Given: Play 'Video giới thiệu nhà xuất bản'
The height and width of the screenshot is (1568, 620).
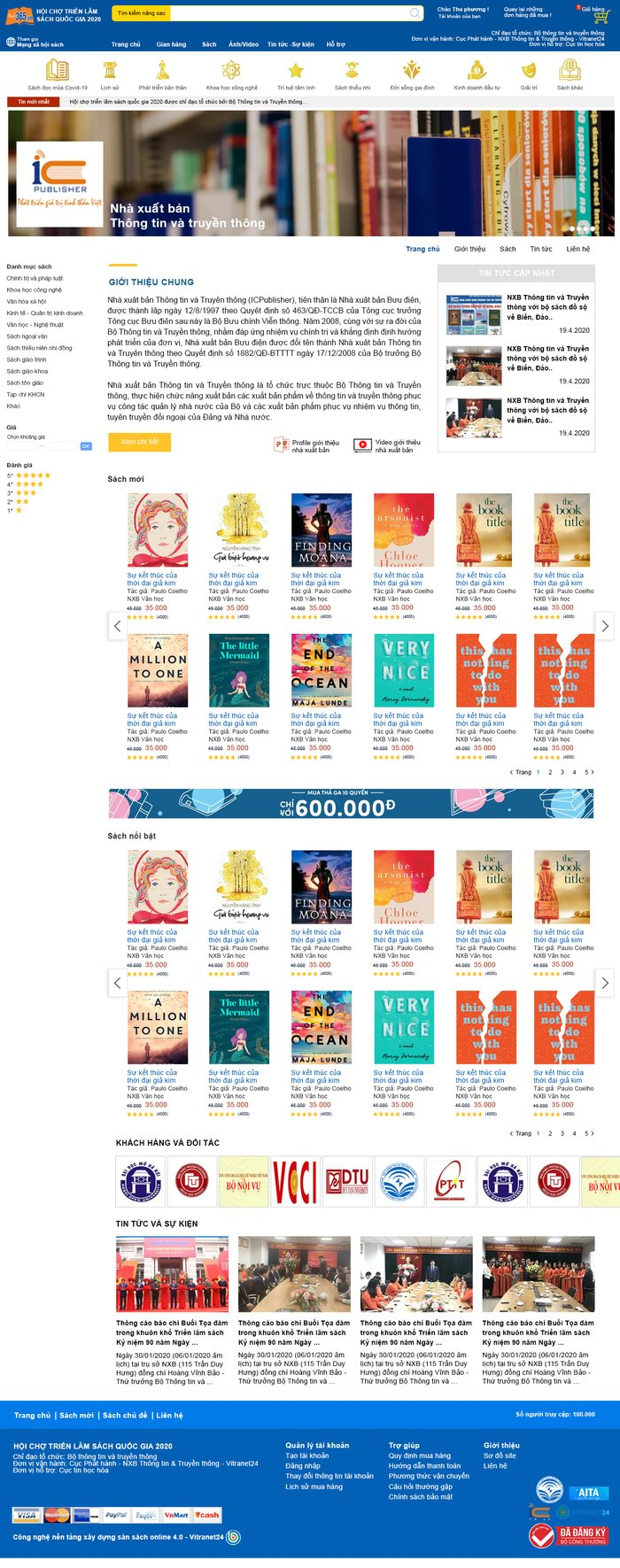Looking at the screenshot, I should [x=388, y=445].
